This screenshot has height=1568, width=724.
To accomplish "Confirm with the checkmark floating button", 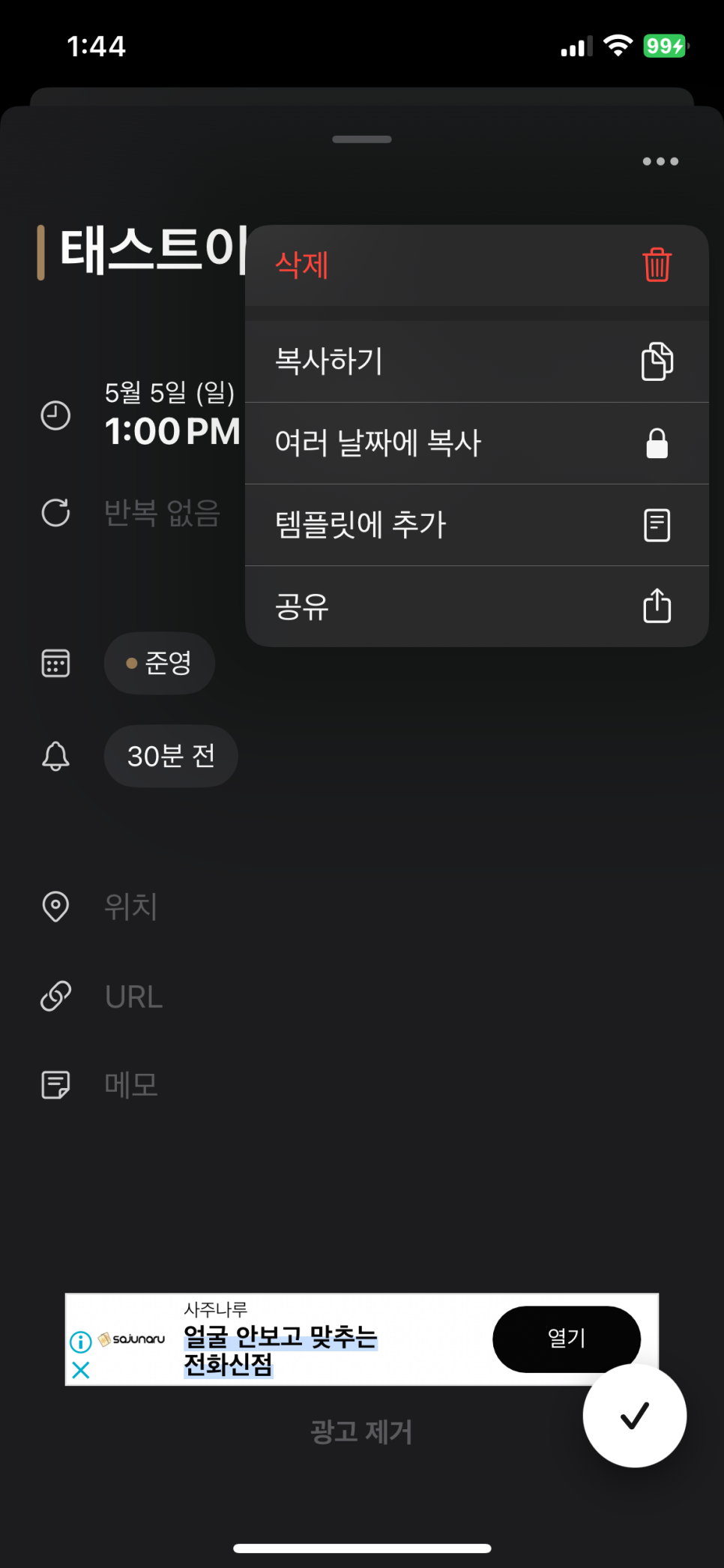I will click(635, 1416).
